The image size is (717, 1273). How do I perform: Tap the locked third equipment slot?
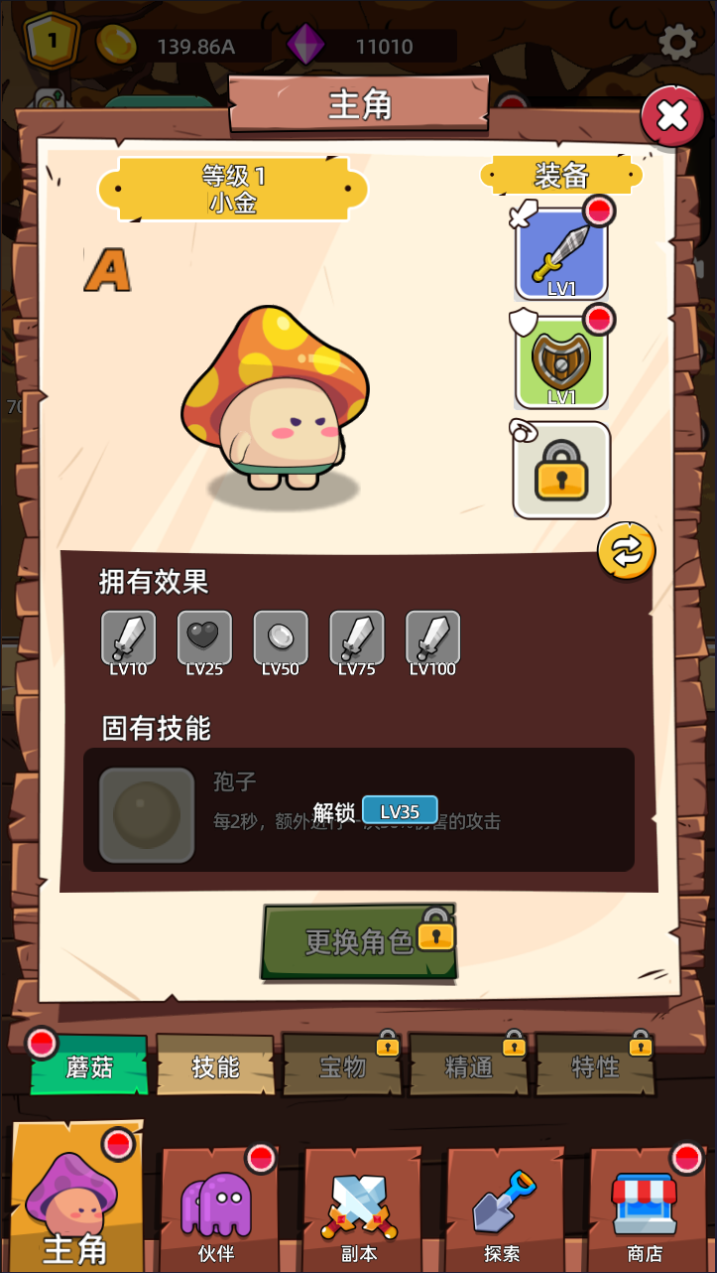click(x=562, y=470)
